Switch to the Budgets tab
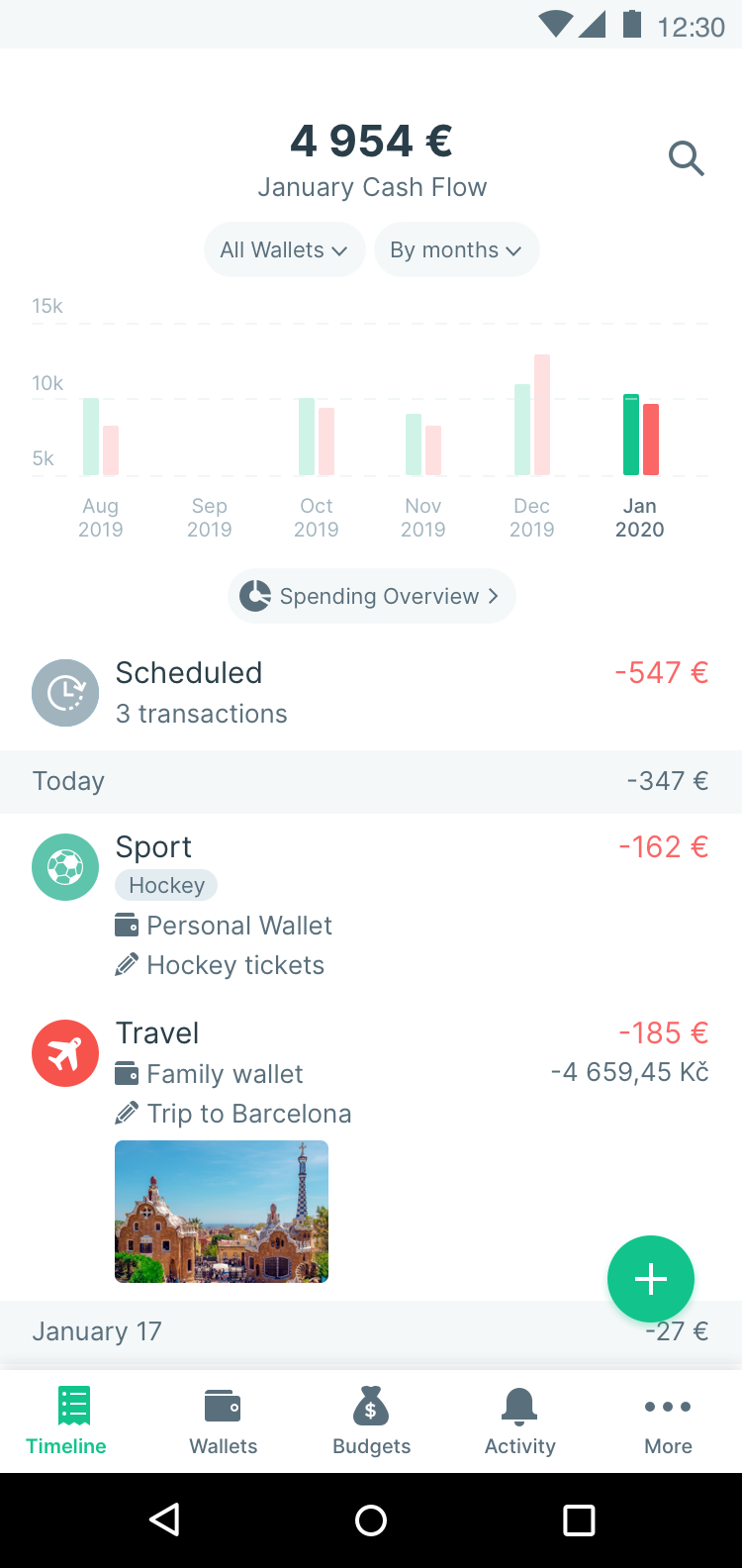 click(371, 1422)
